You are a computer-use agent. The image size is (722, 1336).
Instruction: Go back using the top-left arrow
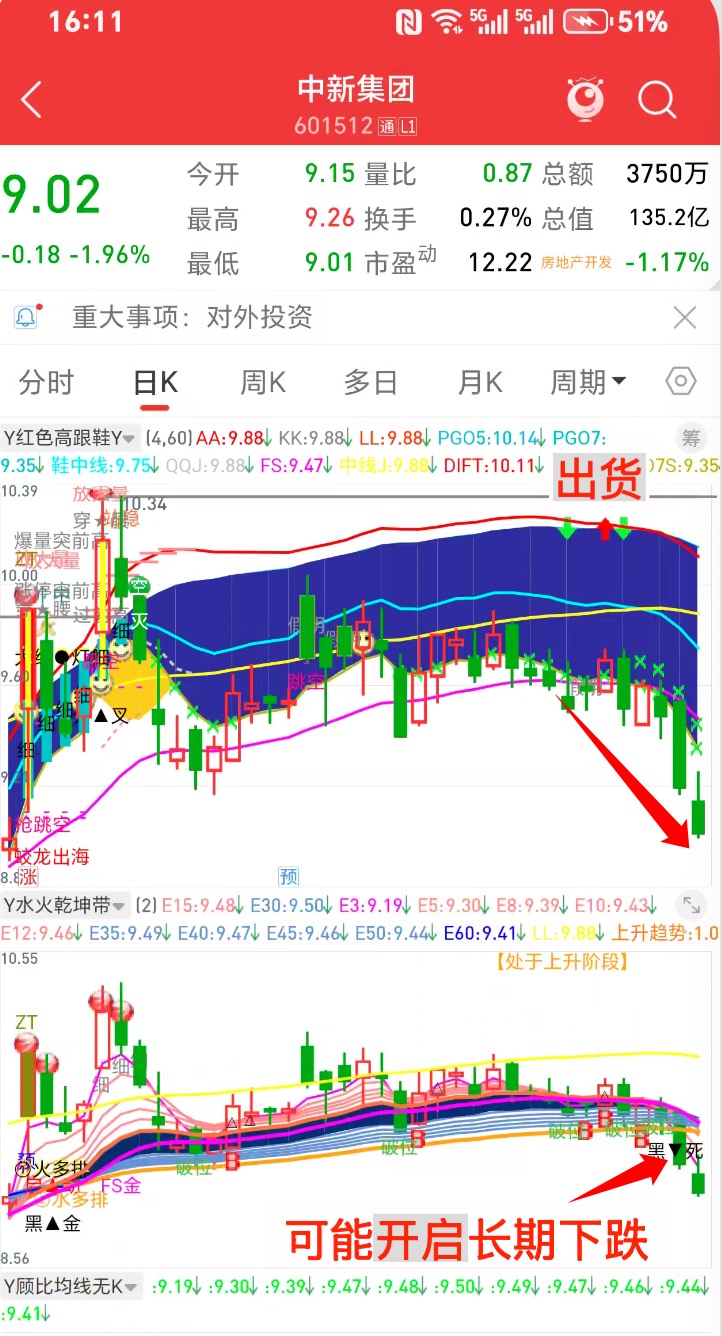coord(32,100)
